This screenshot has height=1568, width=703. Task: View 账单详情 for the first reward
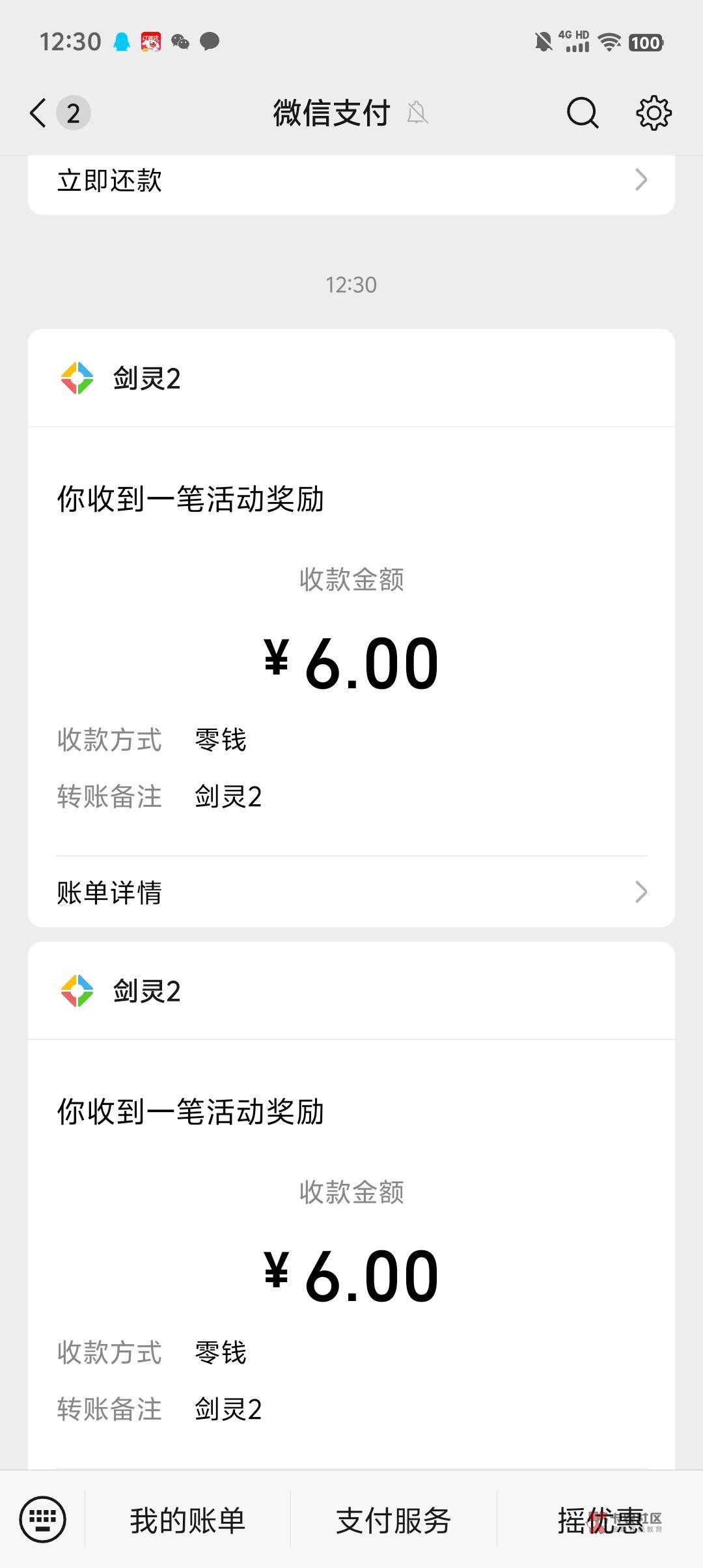pyautogui.click(x=351, y=892)
